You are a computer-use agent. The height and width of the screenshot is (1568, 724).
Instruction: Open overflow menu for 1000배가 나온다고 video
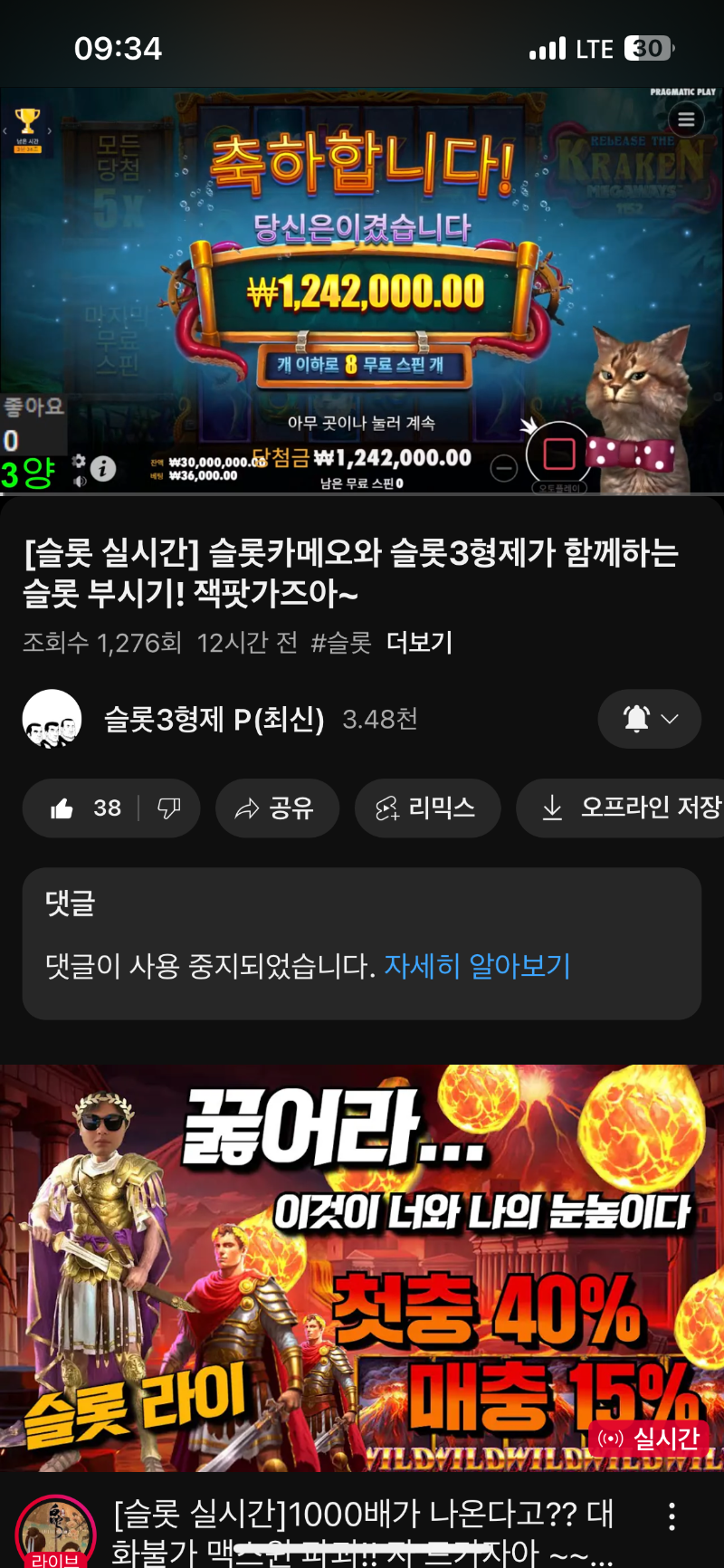(x=672, y=1516)
